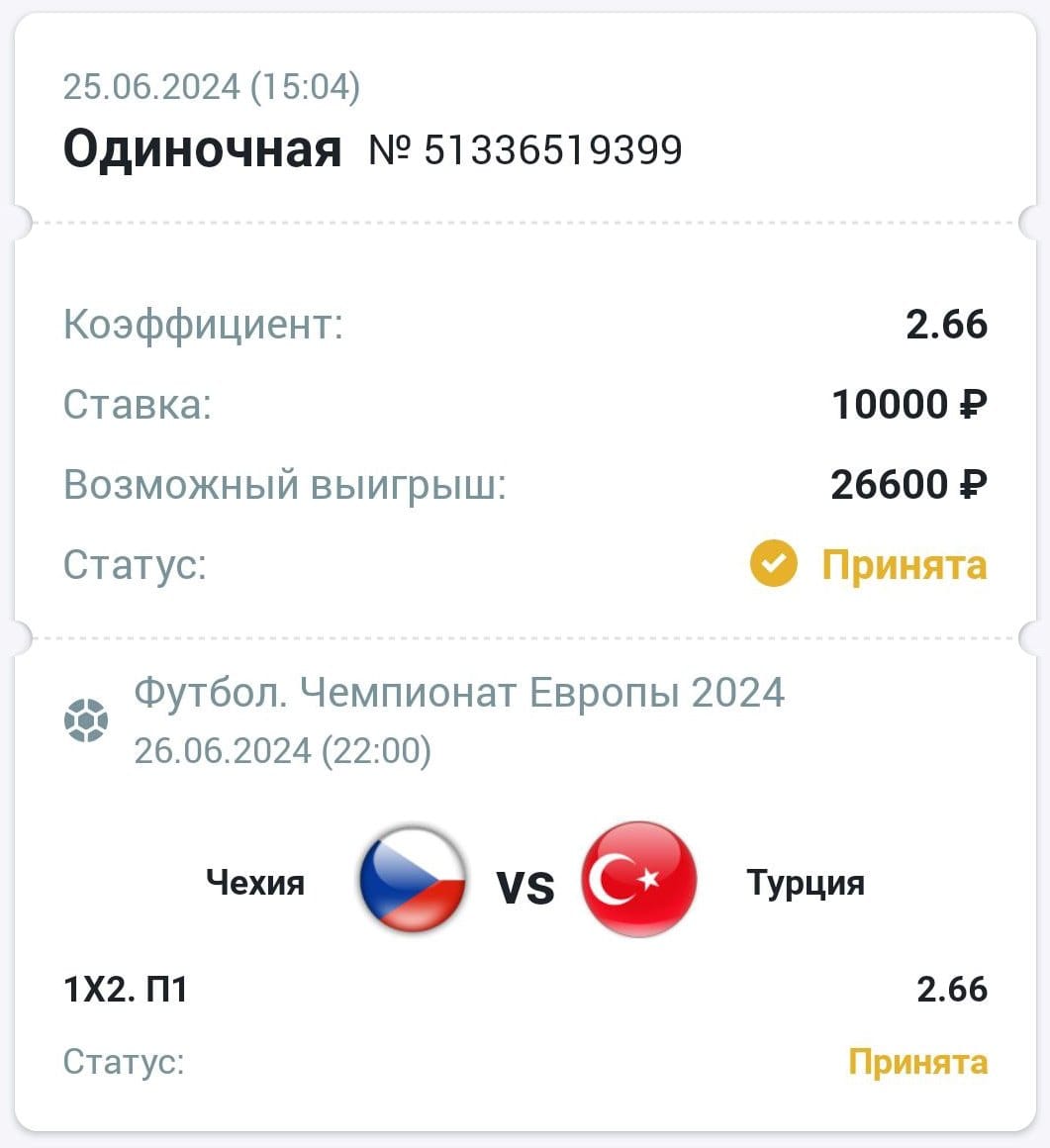This screenshot has height=1148, width=1050.
Task: Click the ruble symbol next to 26600
Action: pos(974,485)
